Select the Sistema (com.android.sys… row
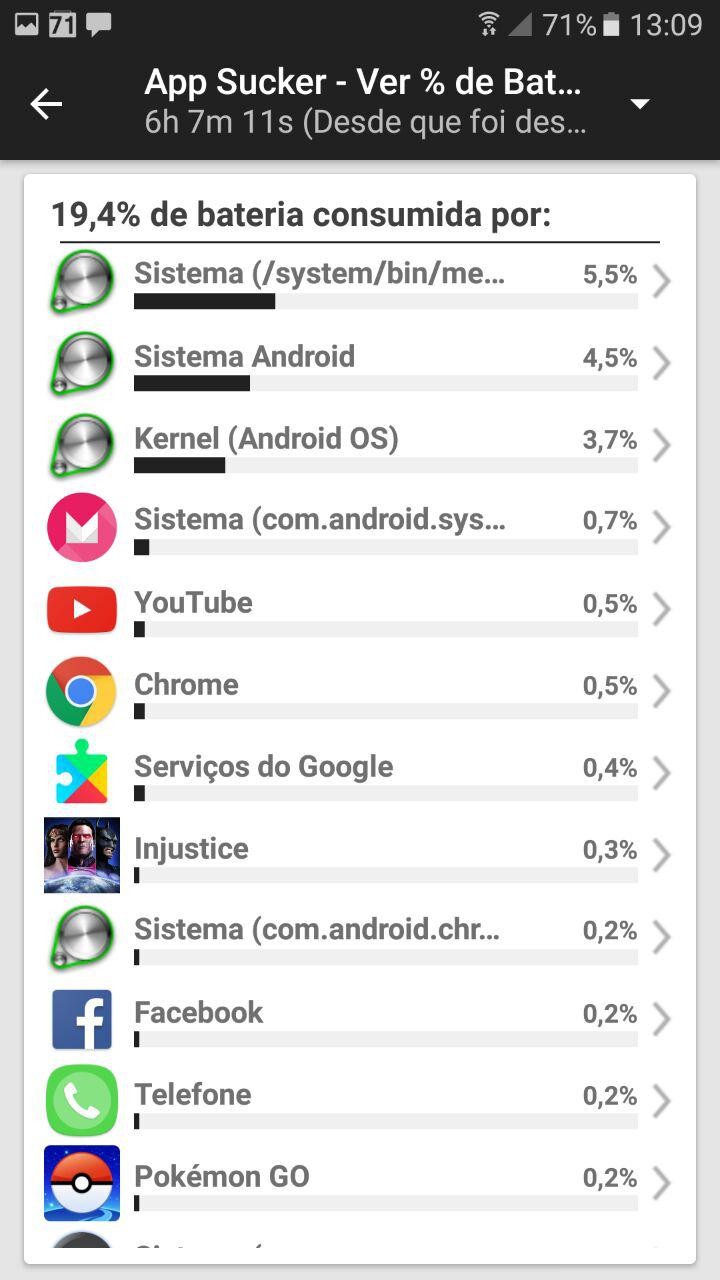The width and height of the screenshot is (720, 1280). tap(360, 529)
